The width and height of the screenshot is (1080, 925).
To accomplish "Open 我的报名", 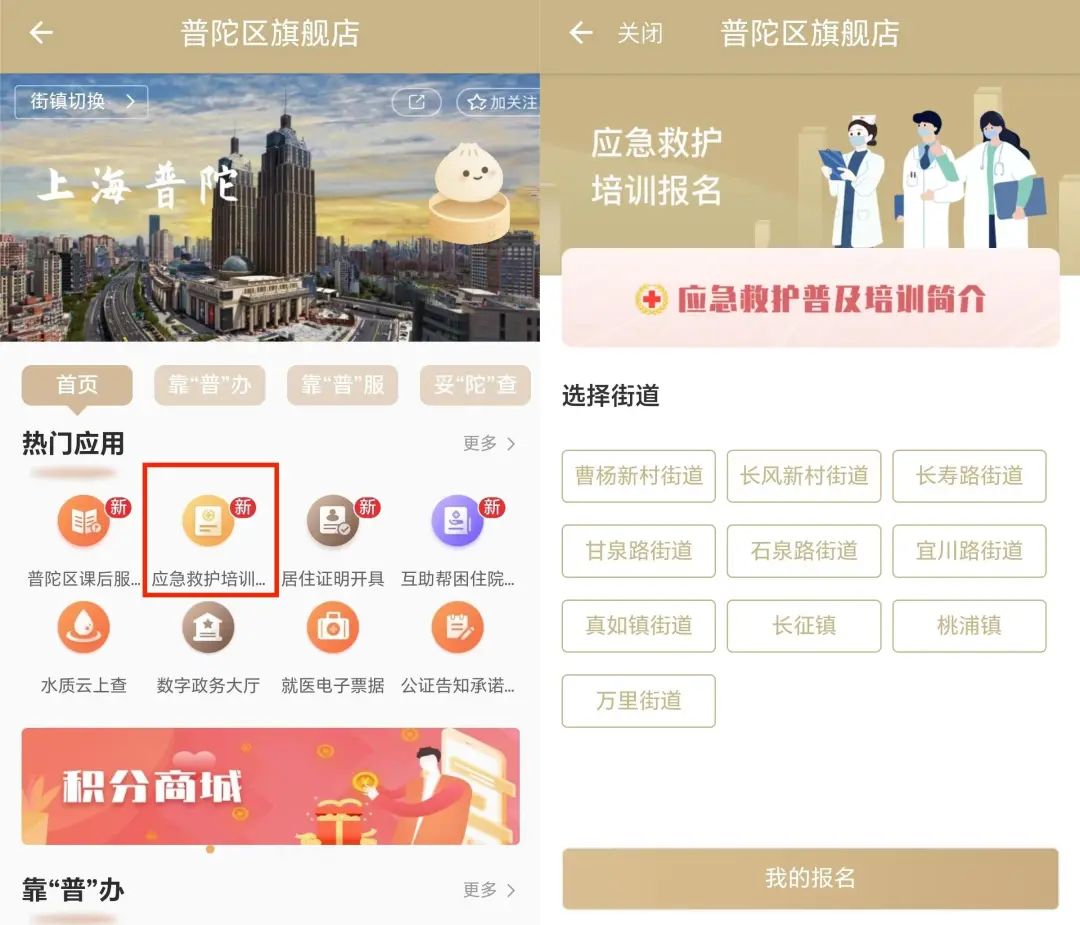I will tap(810, 879).
